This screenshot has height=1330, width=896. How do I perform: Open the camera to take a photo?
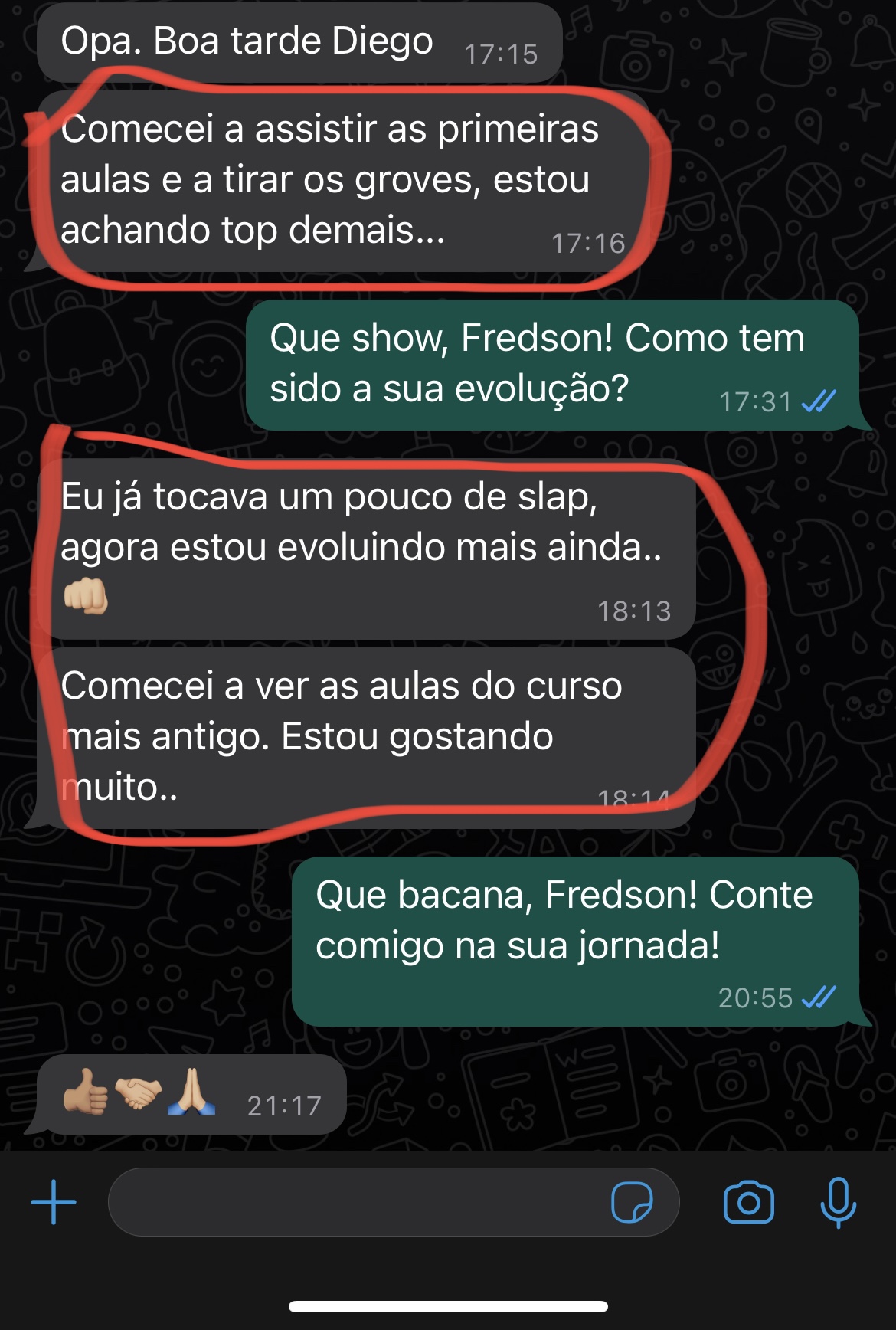[x=748, y=1202]
